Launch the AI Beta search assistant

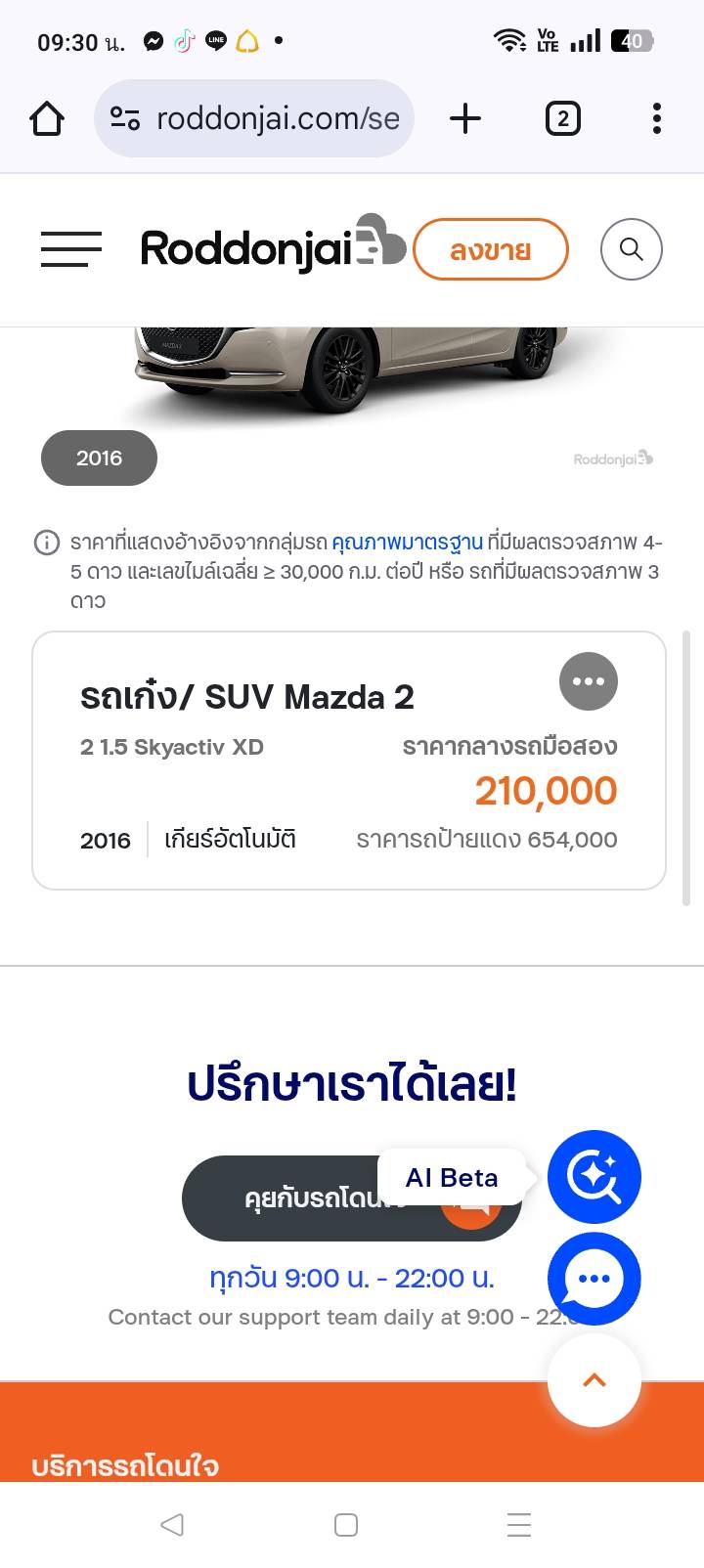point(594,1176)
